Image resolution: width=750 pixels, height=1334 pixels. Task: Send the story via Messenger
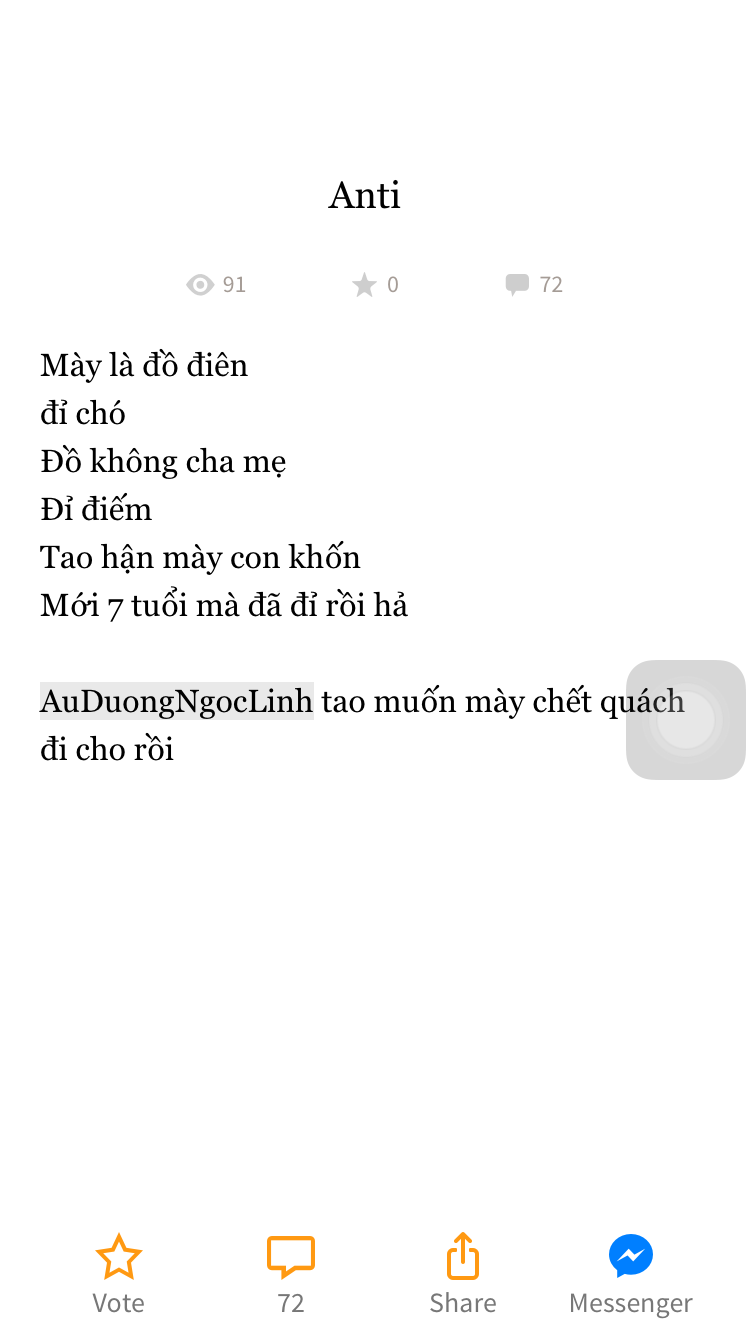pyautogui.click(x=631, y=1273)
